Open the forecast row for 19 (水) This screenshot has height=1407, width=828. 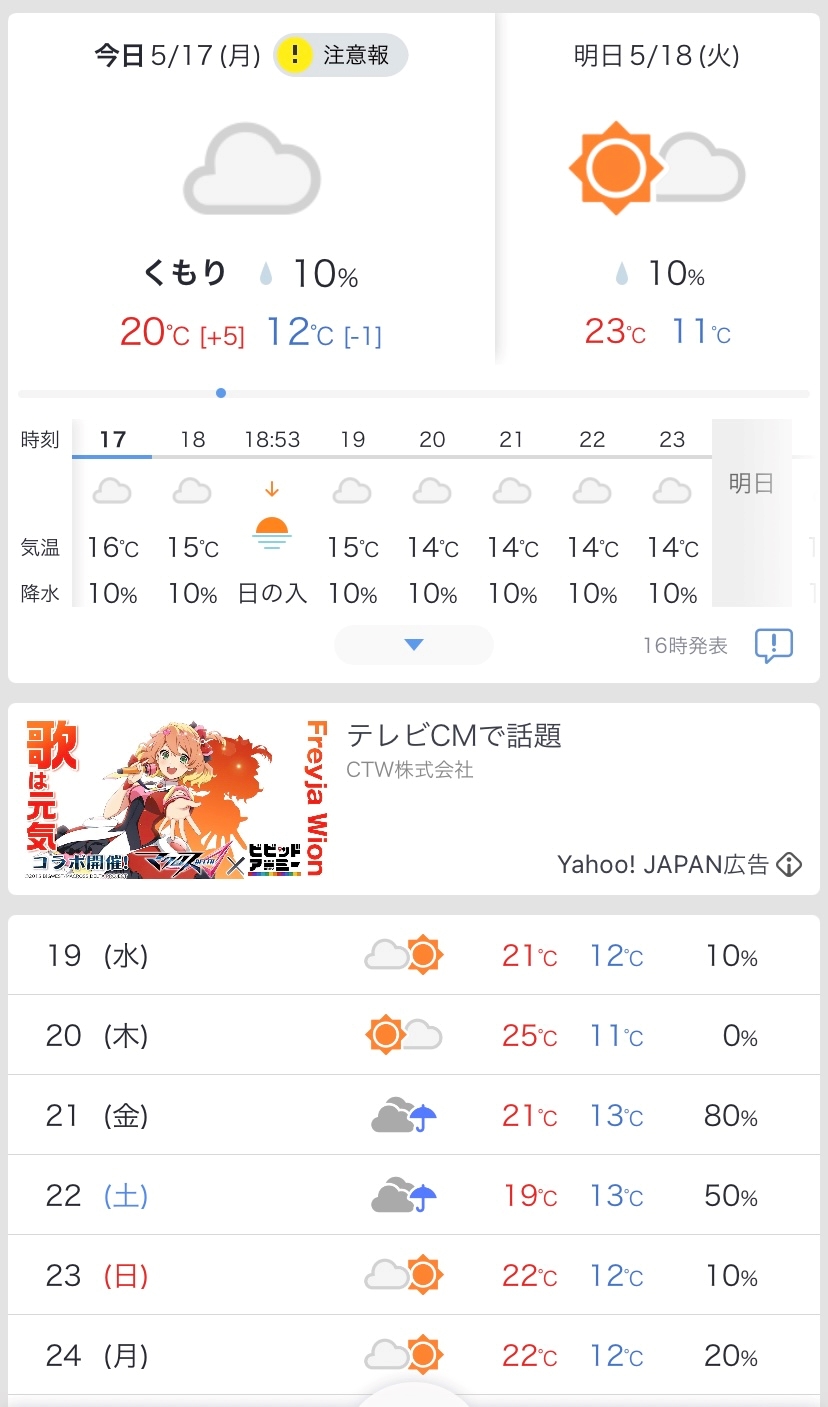(414, 955)
